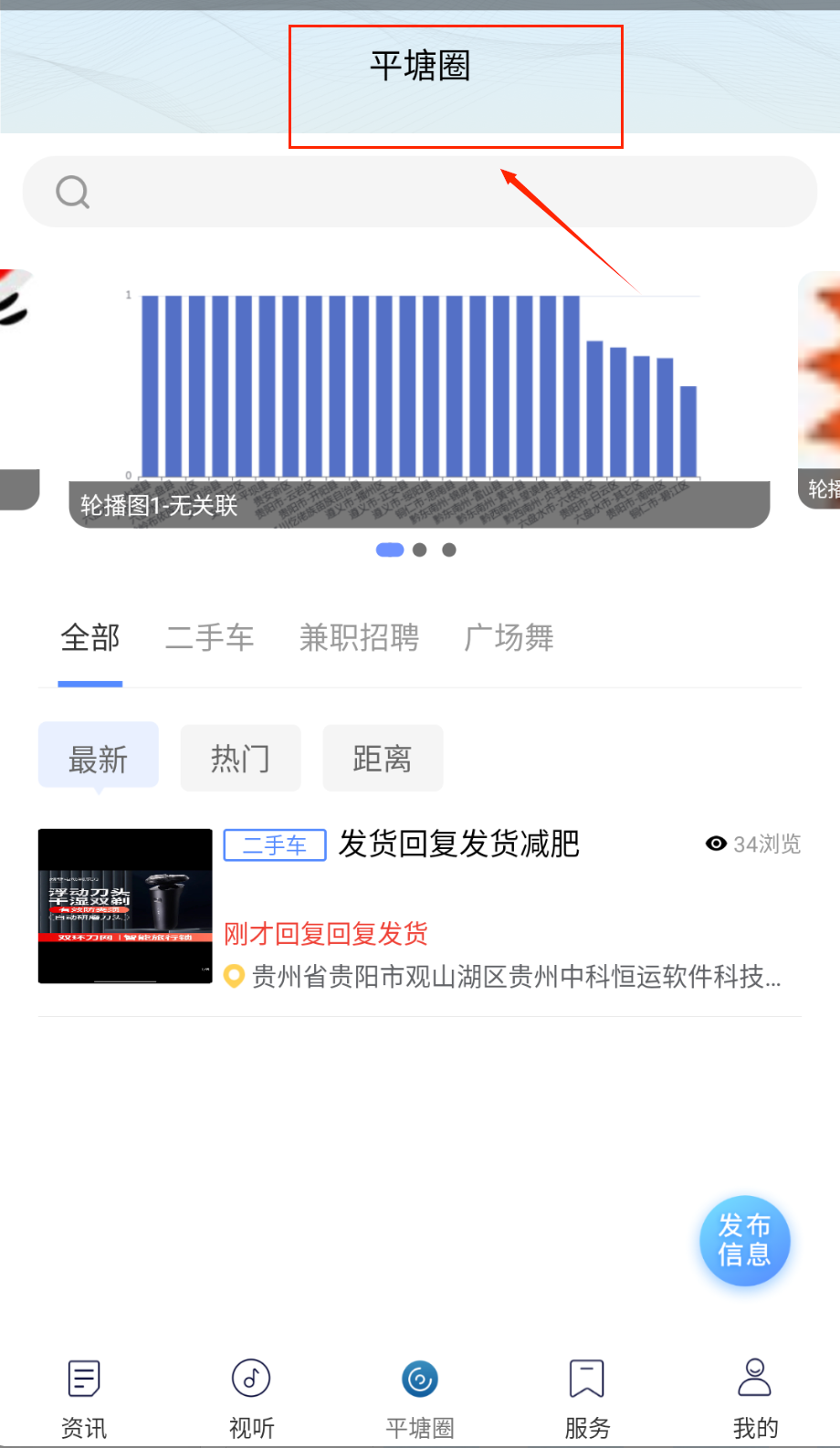Go to the 服务 tab

click(587, 1398)
